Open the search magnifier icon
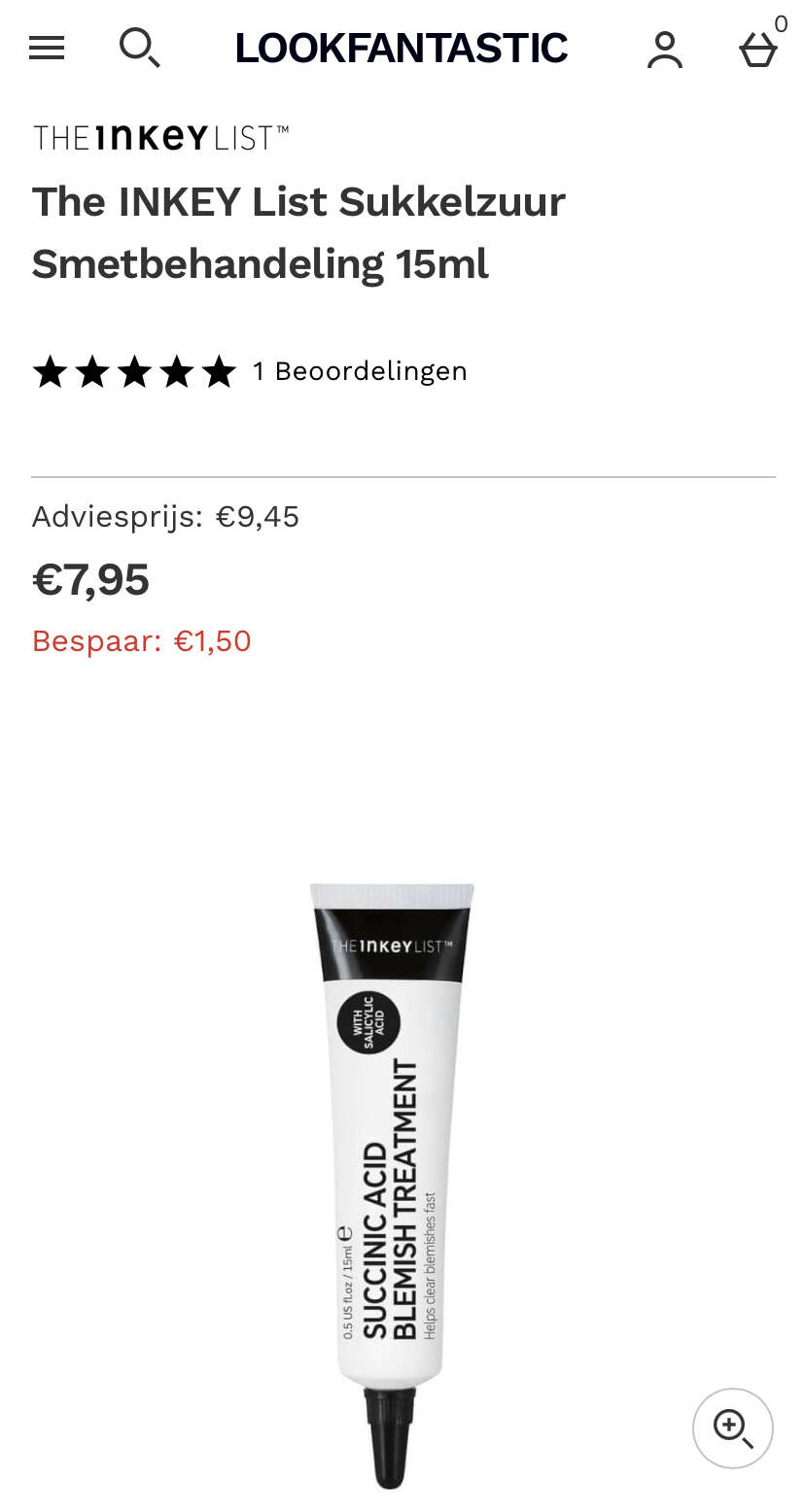This screenshot has width=805, height=1512. click(x=139, y=47)
